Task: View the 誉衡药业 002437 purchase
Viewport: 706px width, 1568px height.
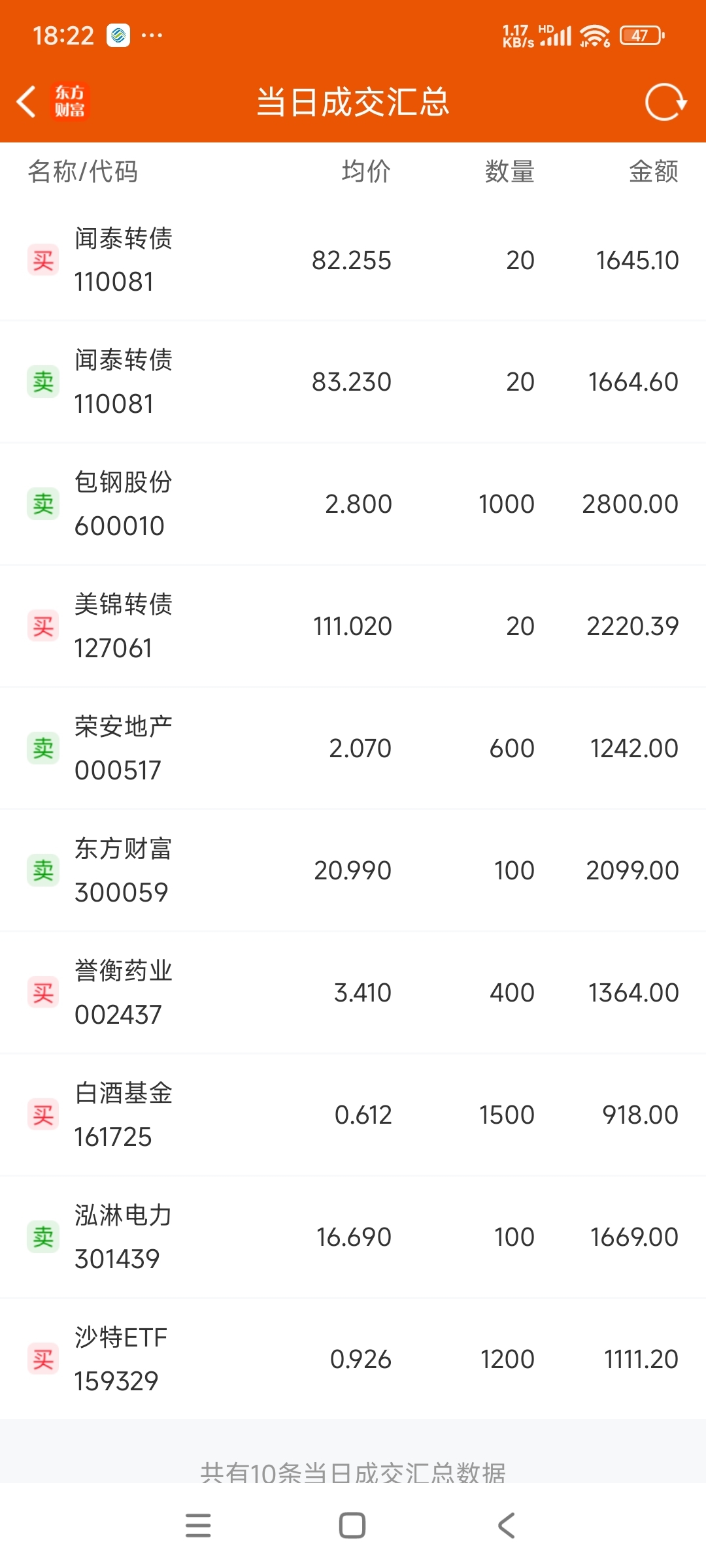Action: tap(353, 992)
